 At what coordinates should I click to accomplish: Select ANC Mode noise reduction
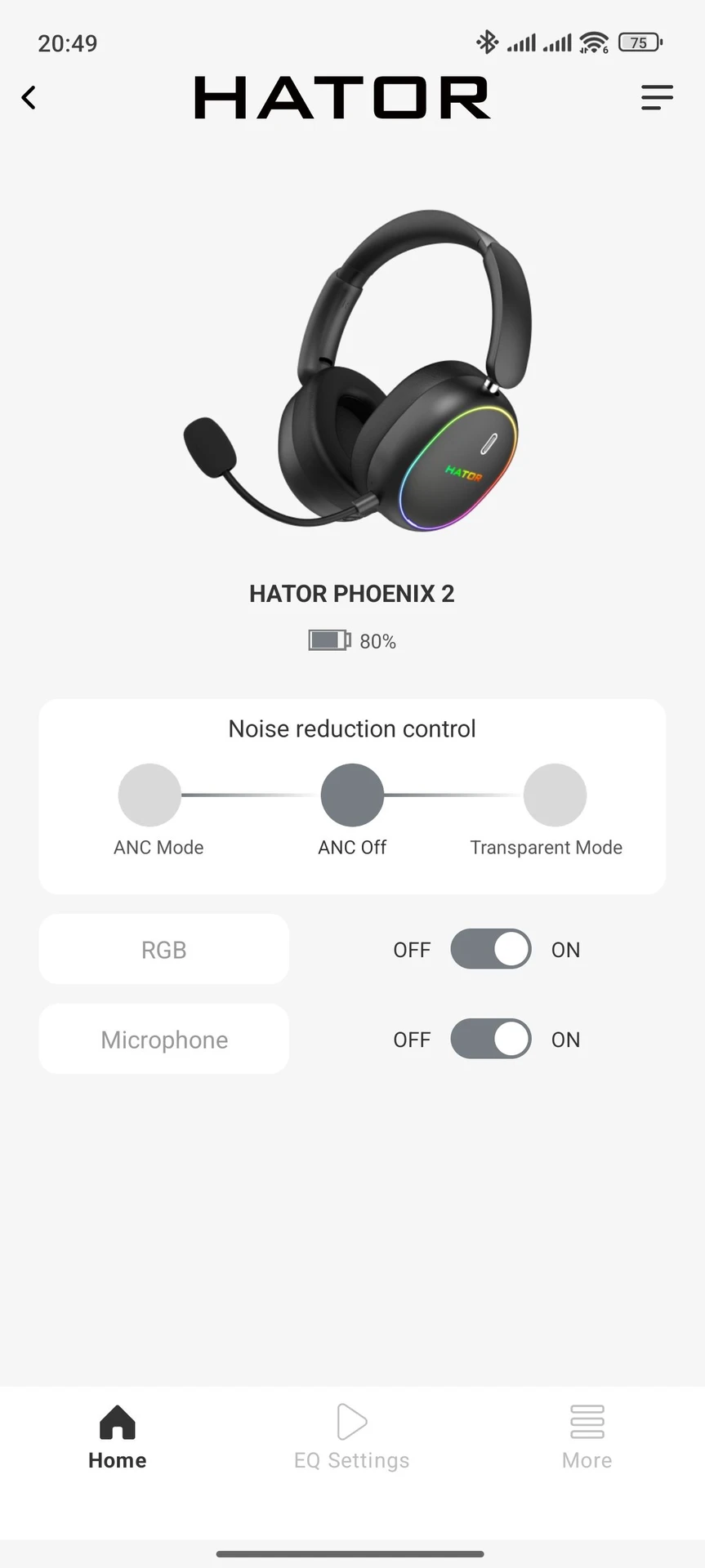149,795
